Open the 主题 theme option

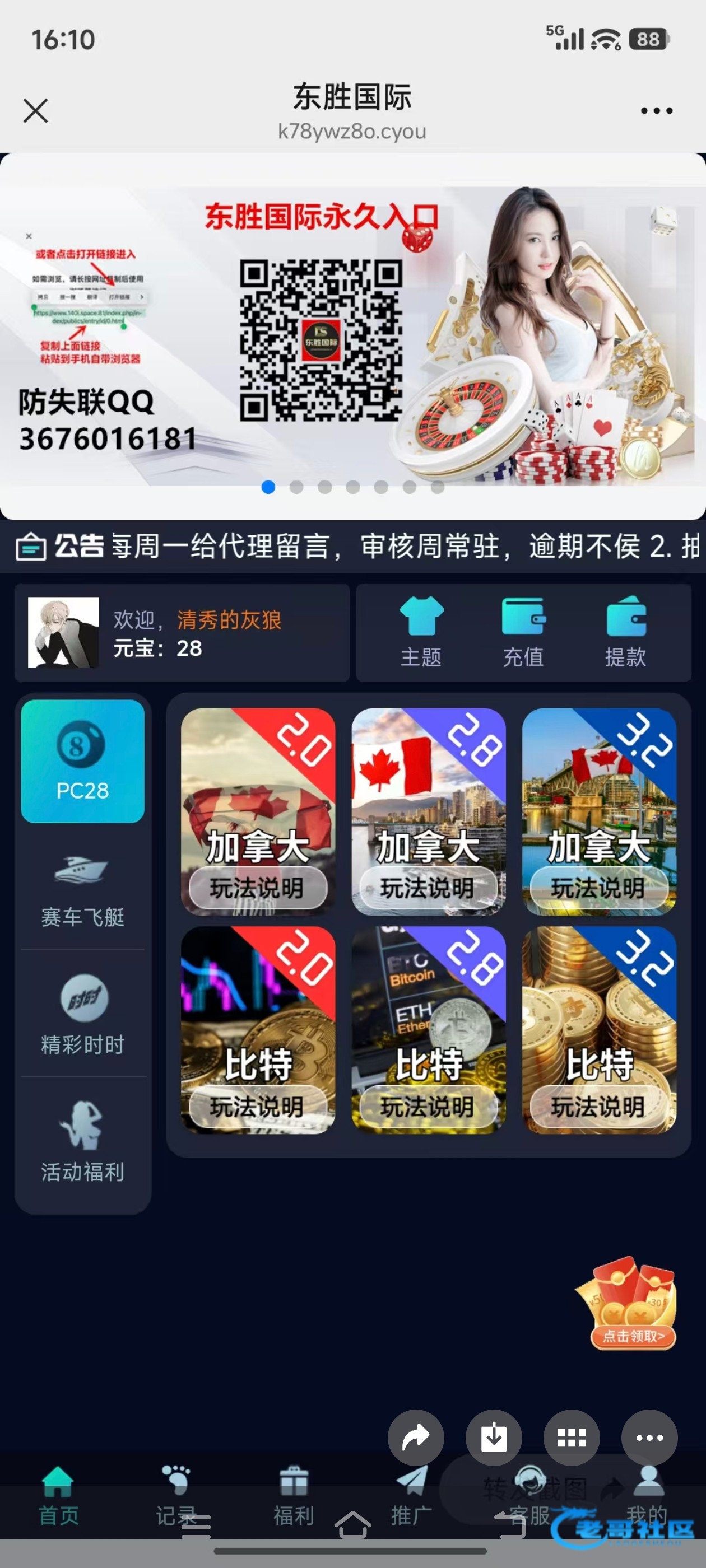click(421, 632)
